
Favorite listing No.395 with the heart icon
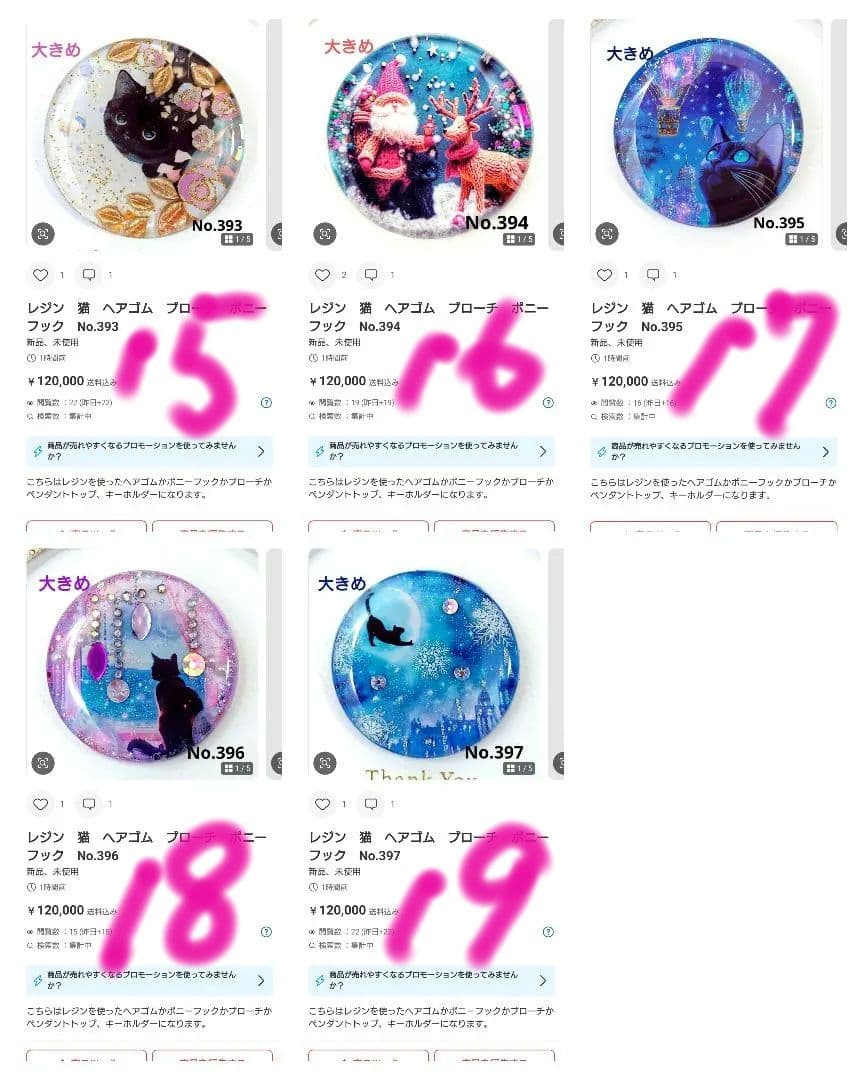click(604, 273)
